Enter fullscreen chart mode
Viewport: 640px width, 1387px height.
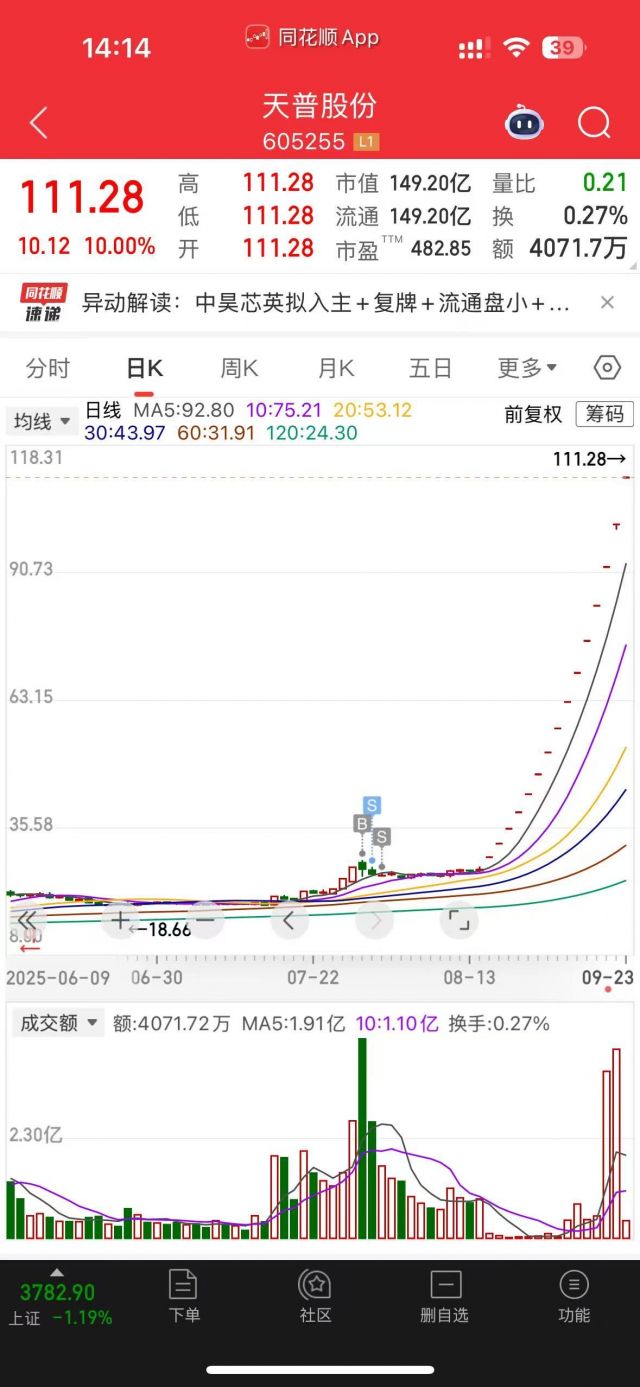pos(458,920)
